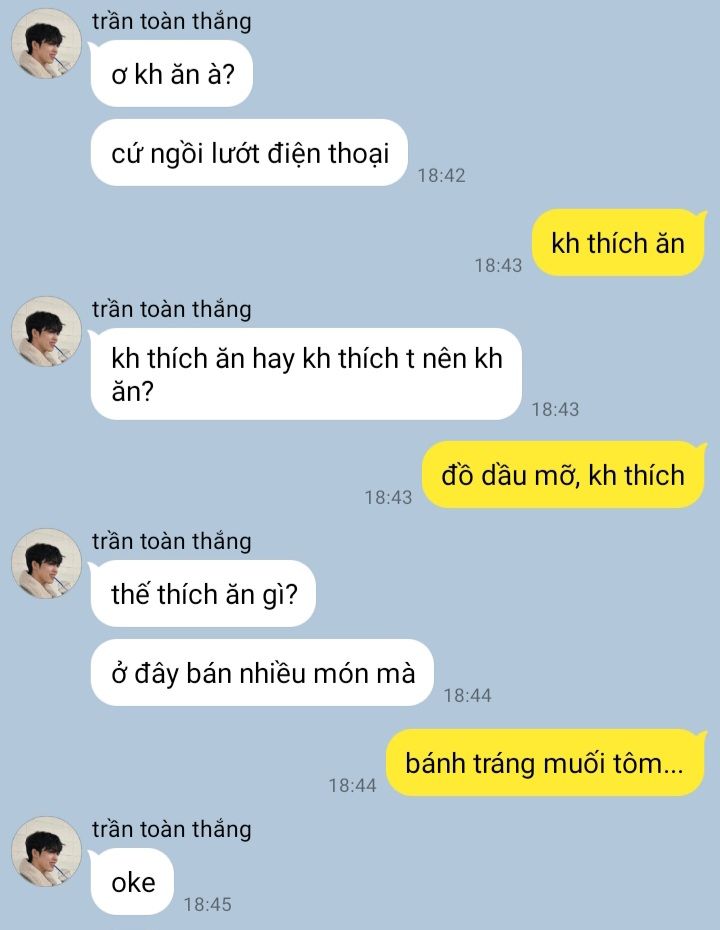Screen dimensions: 720x930
Task: View profile picture beside "thế thích ăn gì?"
Action: click(x=46, y=564)
